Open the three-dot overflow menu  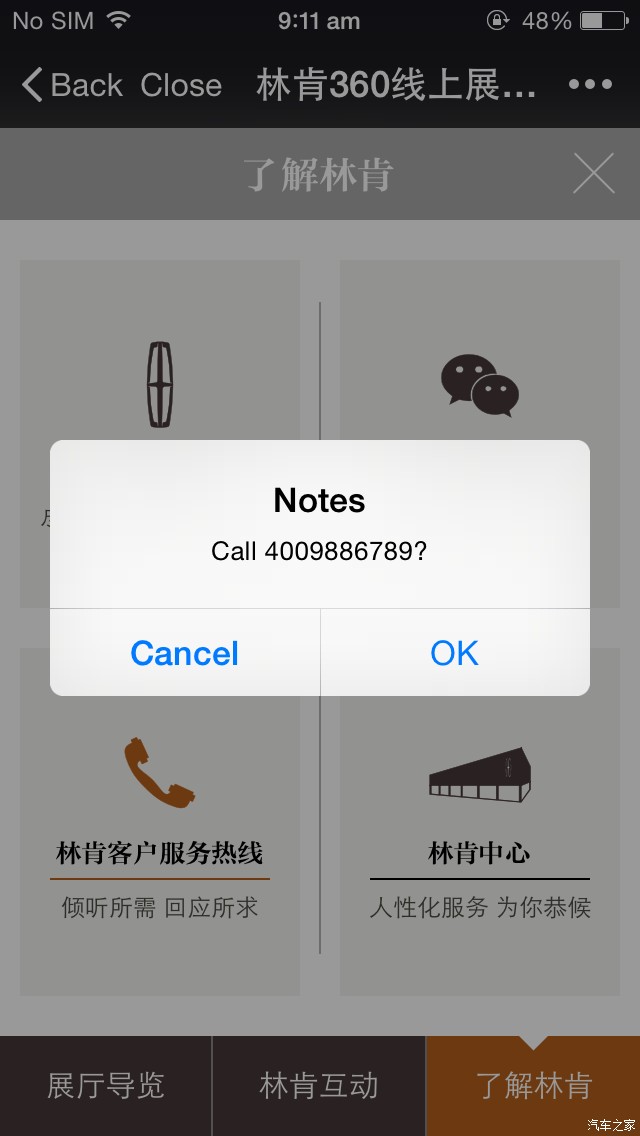tap(590, 85)
